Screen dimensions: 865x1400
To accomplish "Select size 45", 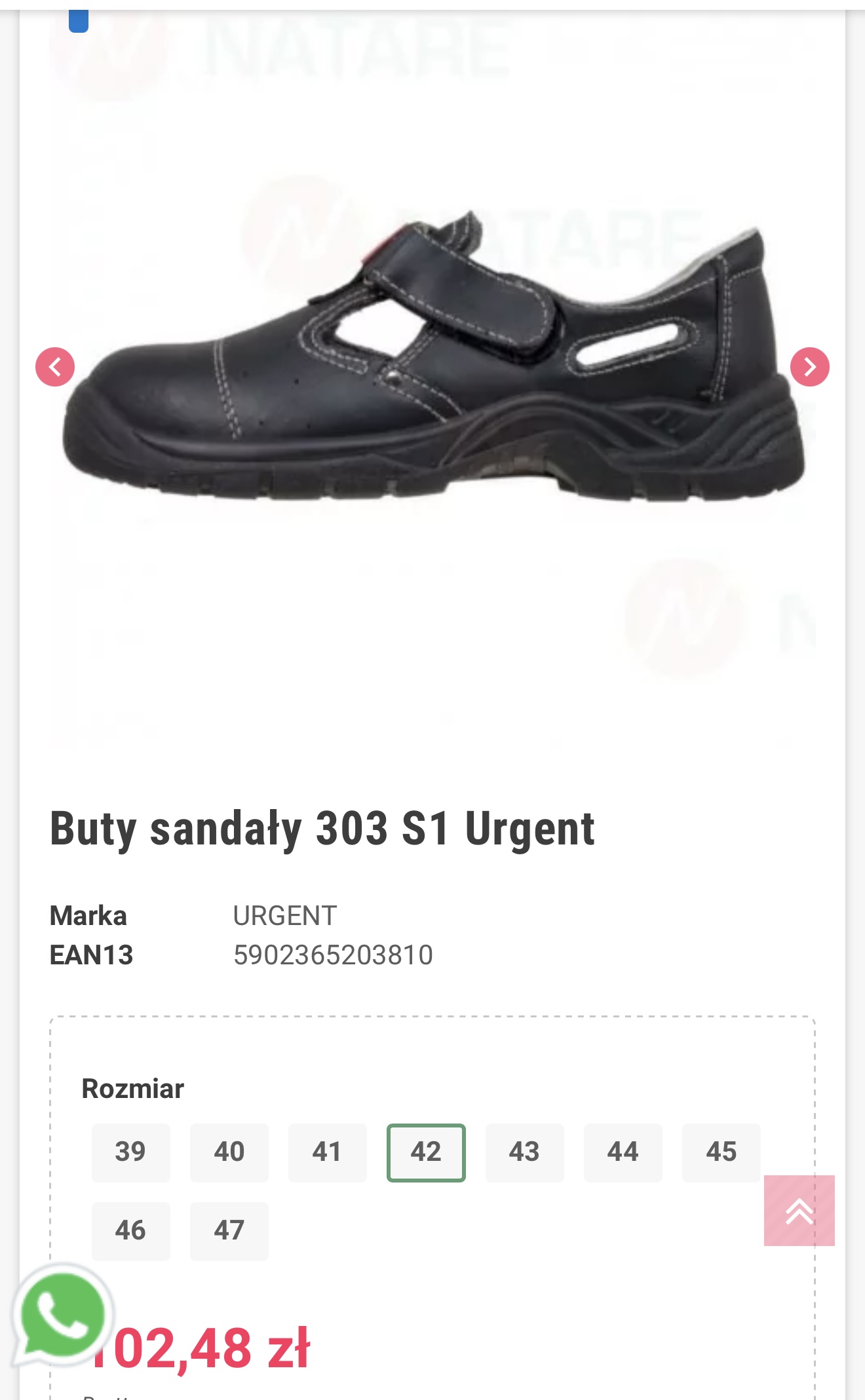I will coord(721,1152).
